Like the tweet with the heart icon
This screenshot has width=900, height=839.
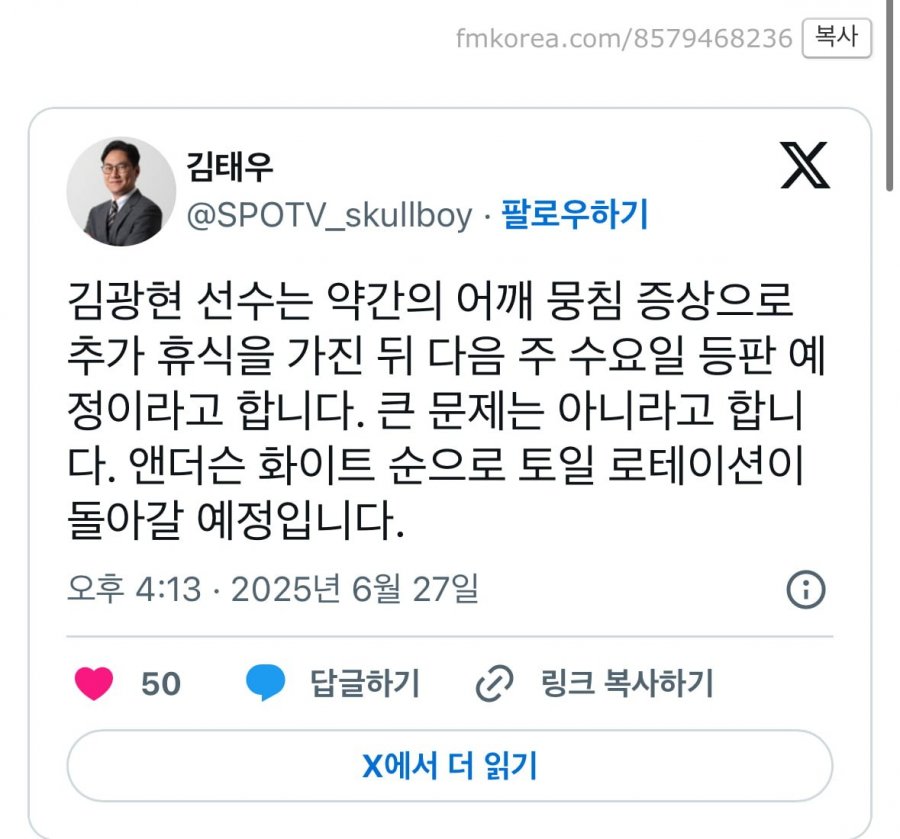95,684
